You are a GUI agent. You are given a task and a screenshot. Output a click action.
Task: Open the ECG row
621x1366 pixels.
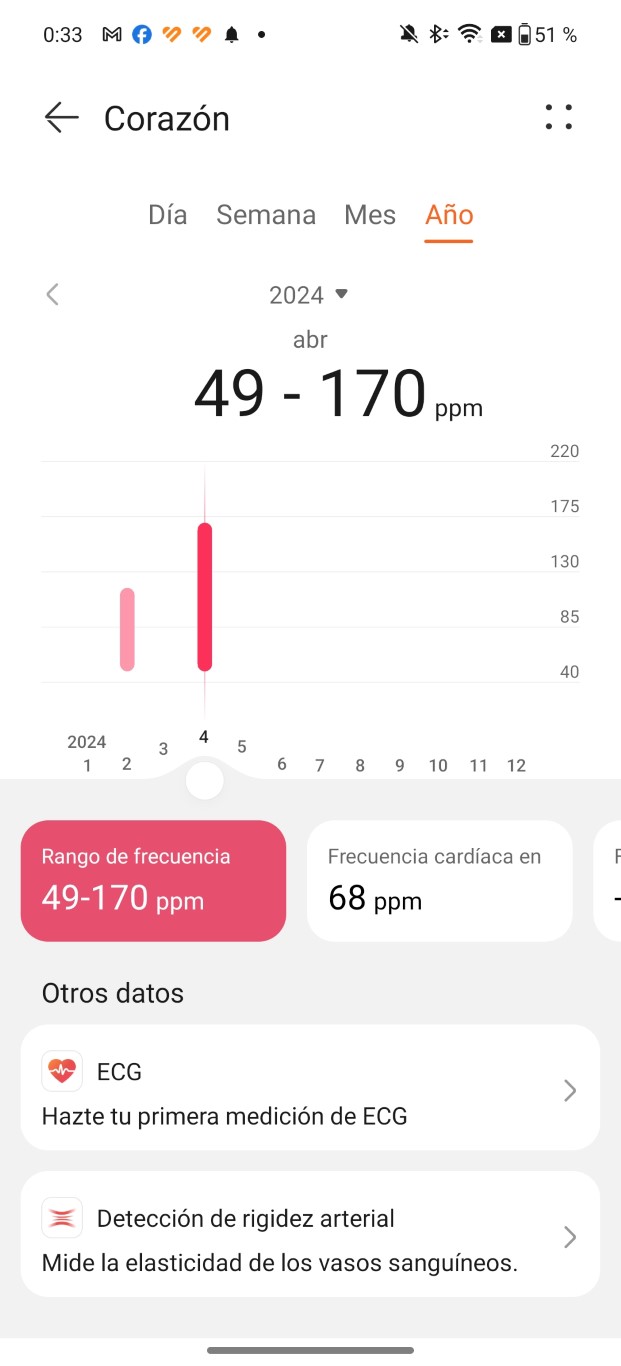(310, 1088)
